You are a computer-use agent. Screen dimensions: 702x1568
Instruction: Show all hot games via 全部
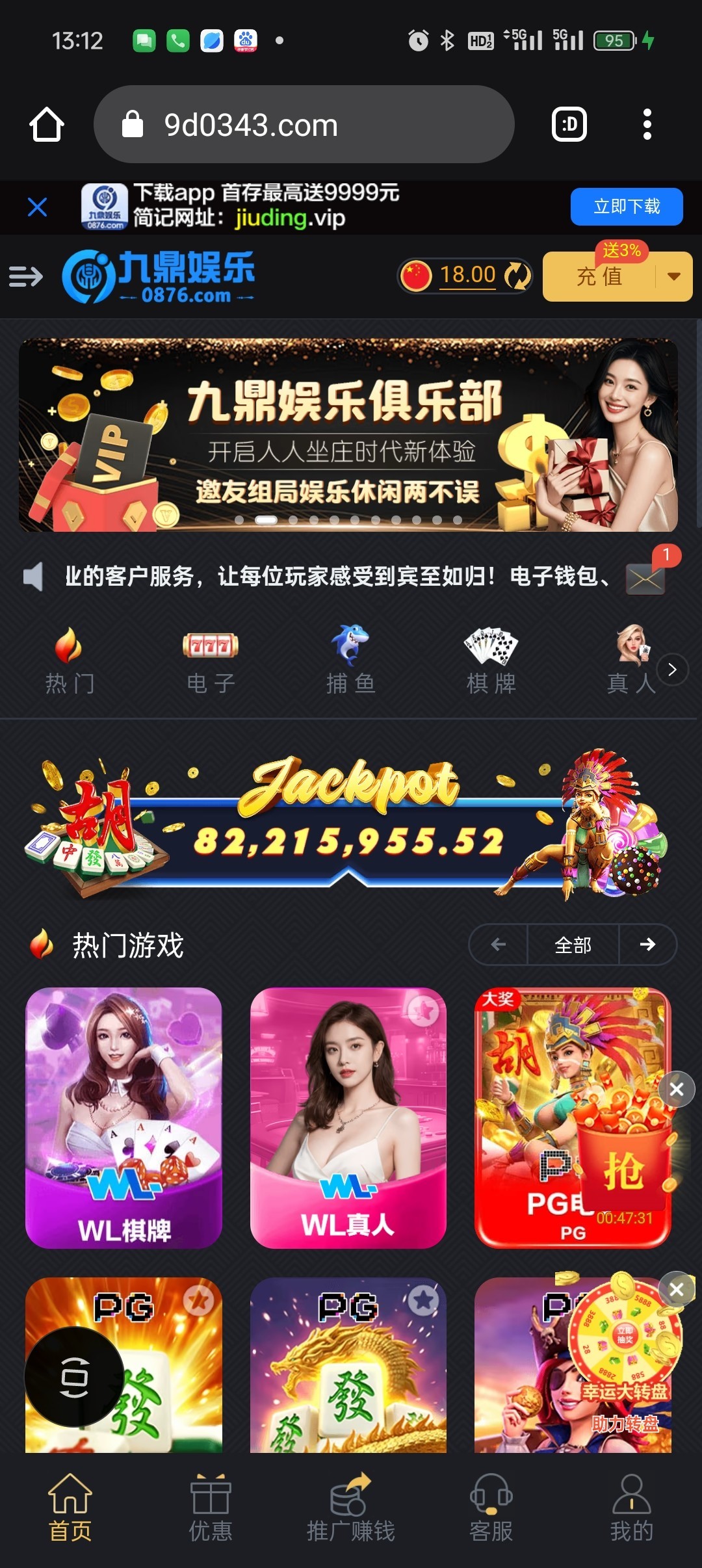573,945
